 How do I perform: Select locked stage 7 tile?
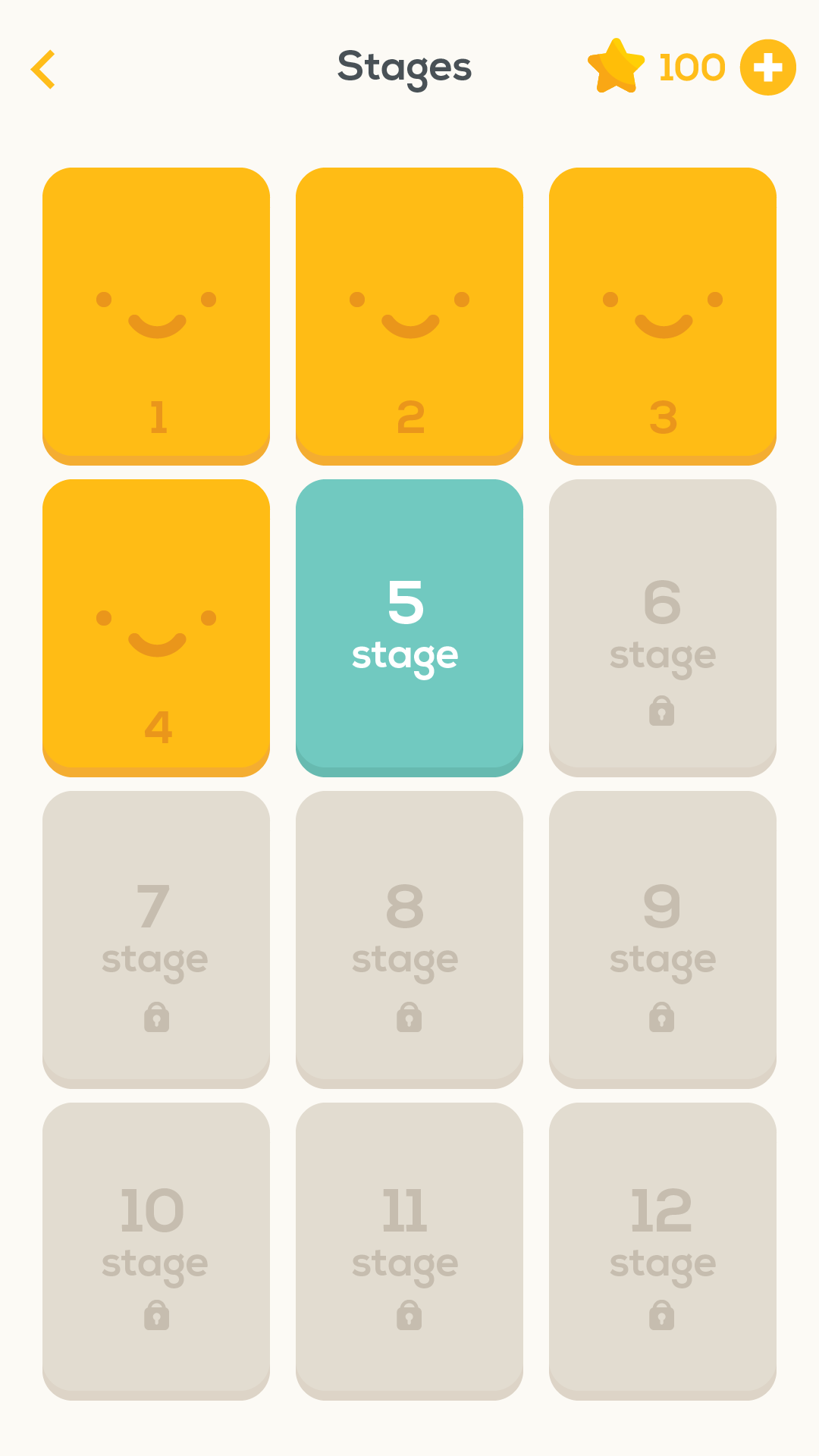[156, 938]
